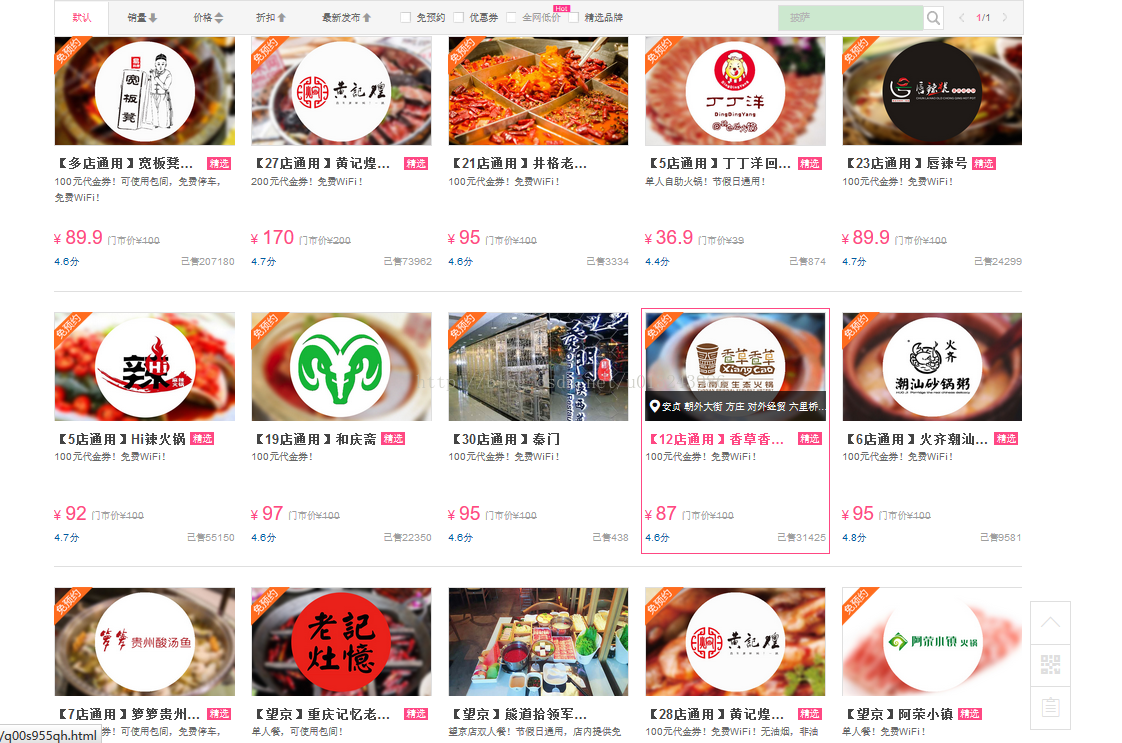Sort by 最新发布
Screen dimensions: 1122x743
pos(346,17)
